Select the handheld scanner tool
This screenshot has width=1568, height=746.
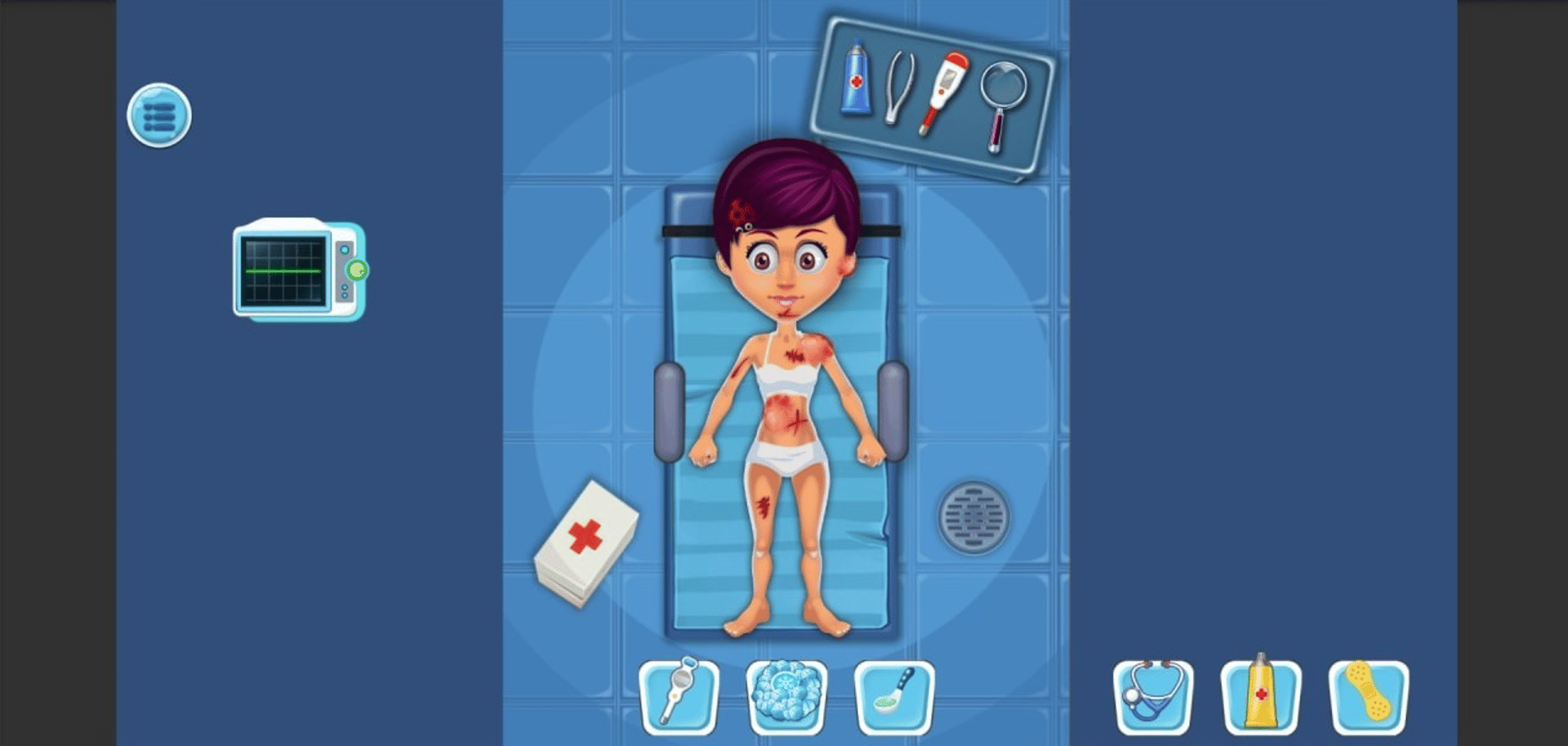click(x=679, y=697)
